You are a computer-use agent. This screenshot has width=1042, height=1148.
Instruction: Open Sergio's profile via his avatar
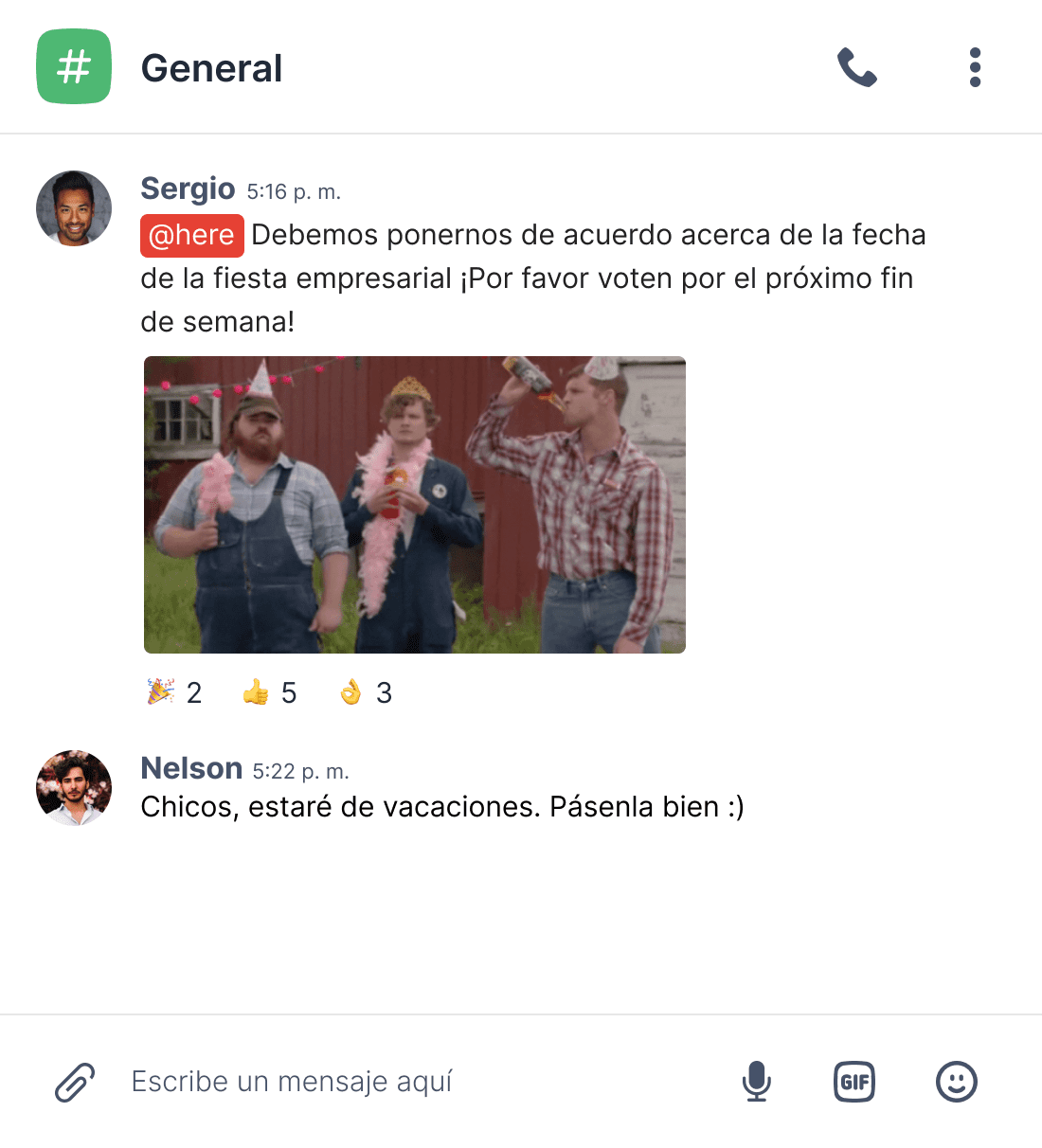(x=73, y=208)
